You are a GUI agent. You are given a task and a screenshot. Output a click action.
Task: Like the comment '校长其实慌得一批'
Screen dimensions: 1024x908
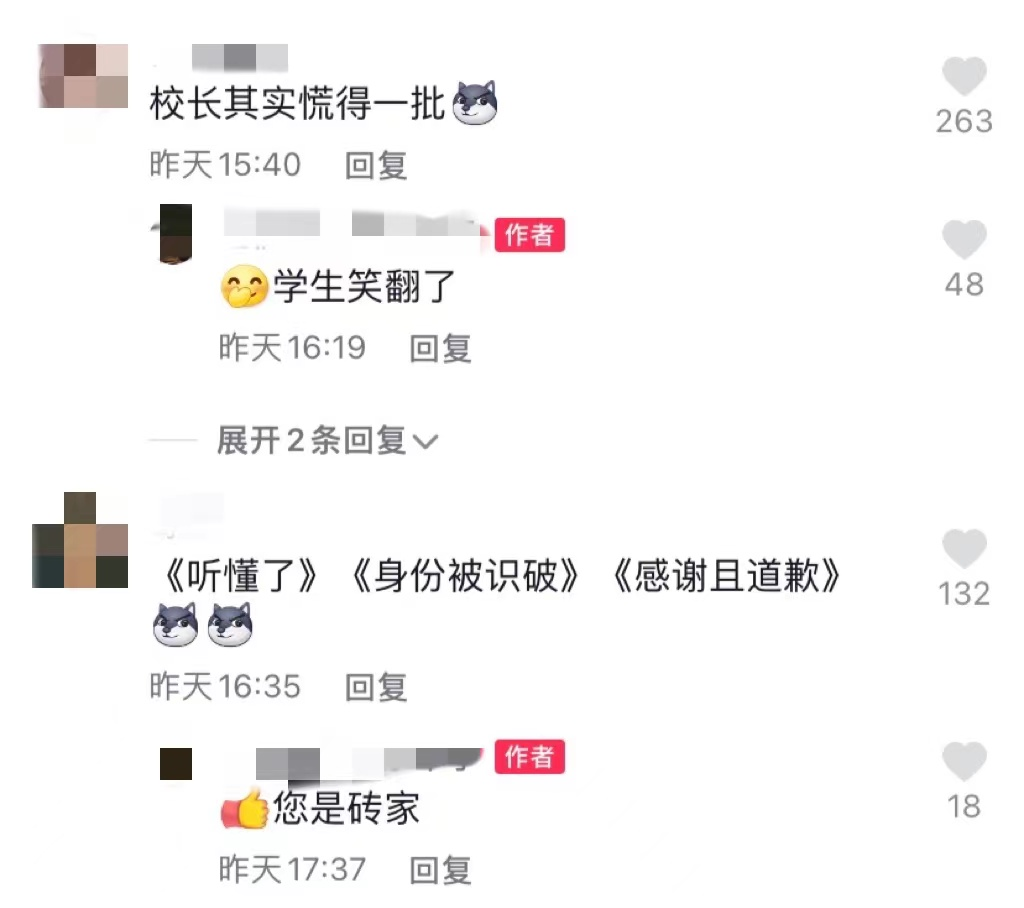pos(964,78)
